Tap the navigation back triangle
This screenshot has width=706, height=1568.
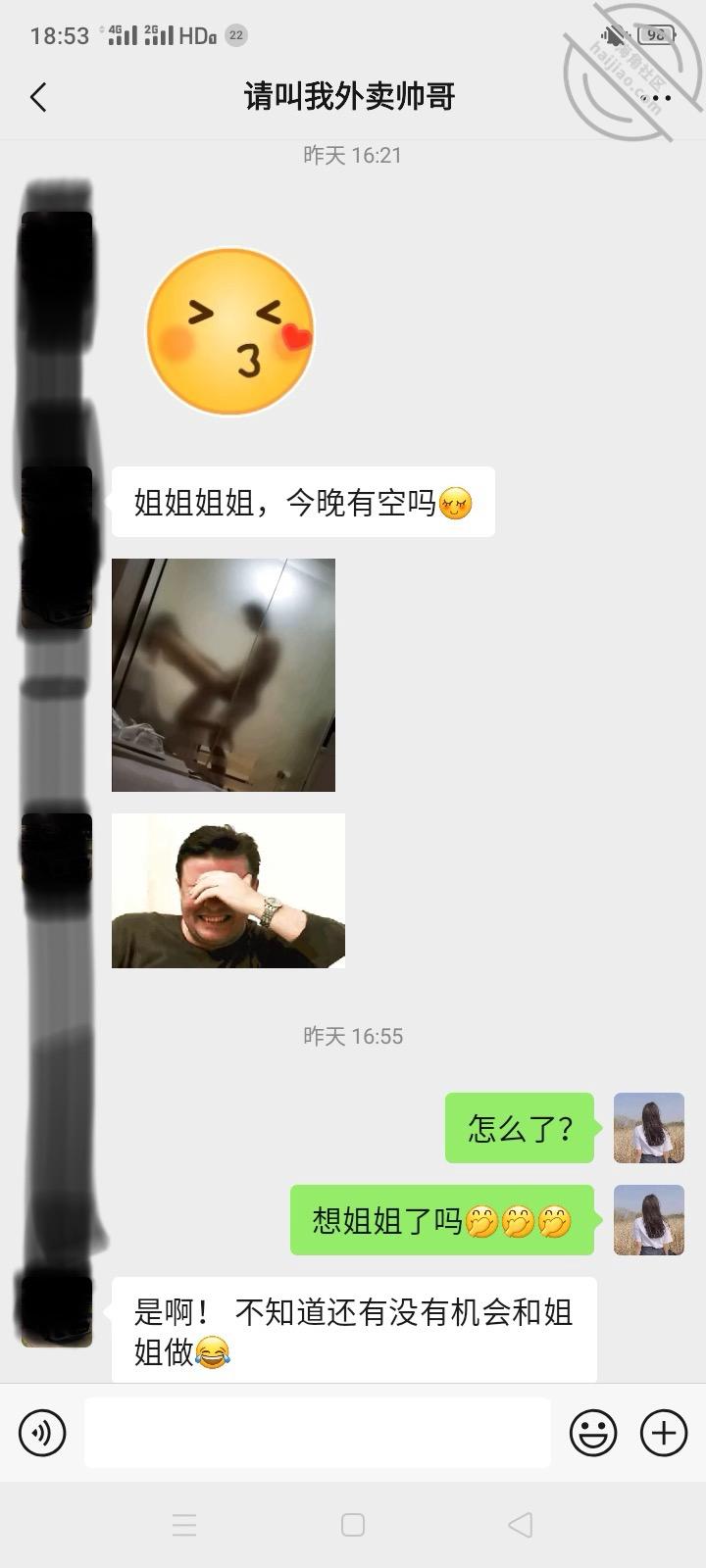(518, 1525)
